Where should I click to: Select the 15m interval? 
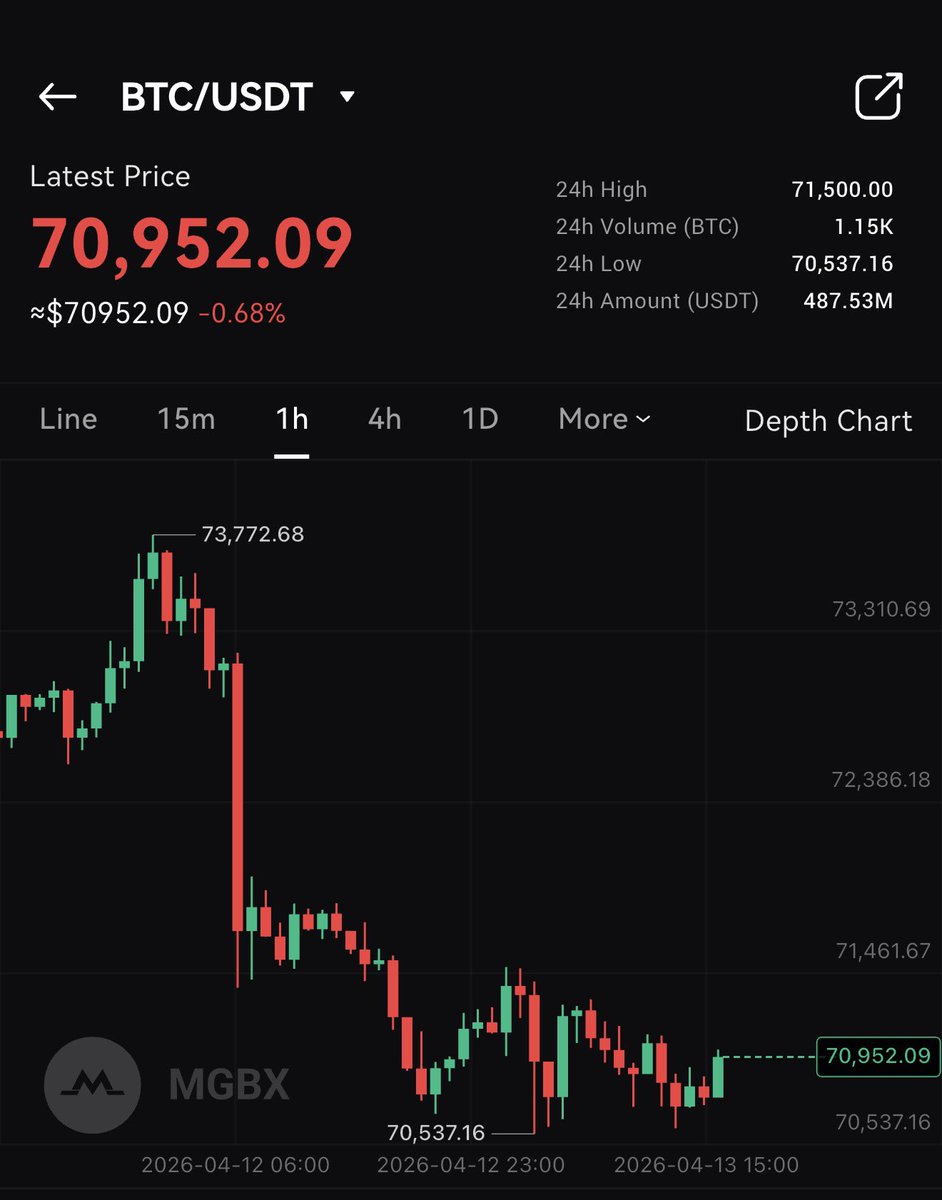pos(186,419)
